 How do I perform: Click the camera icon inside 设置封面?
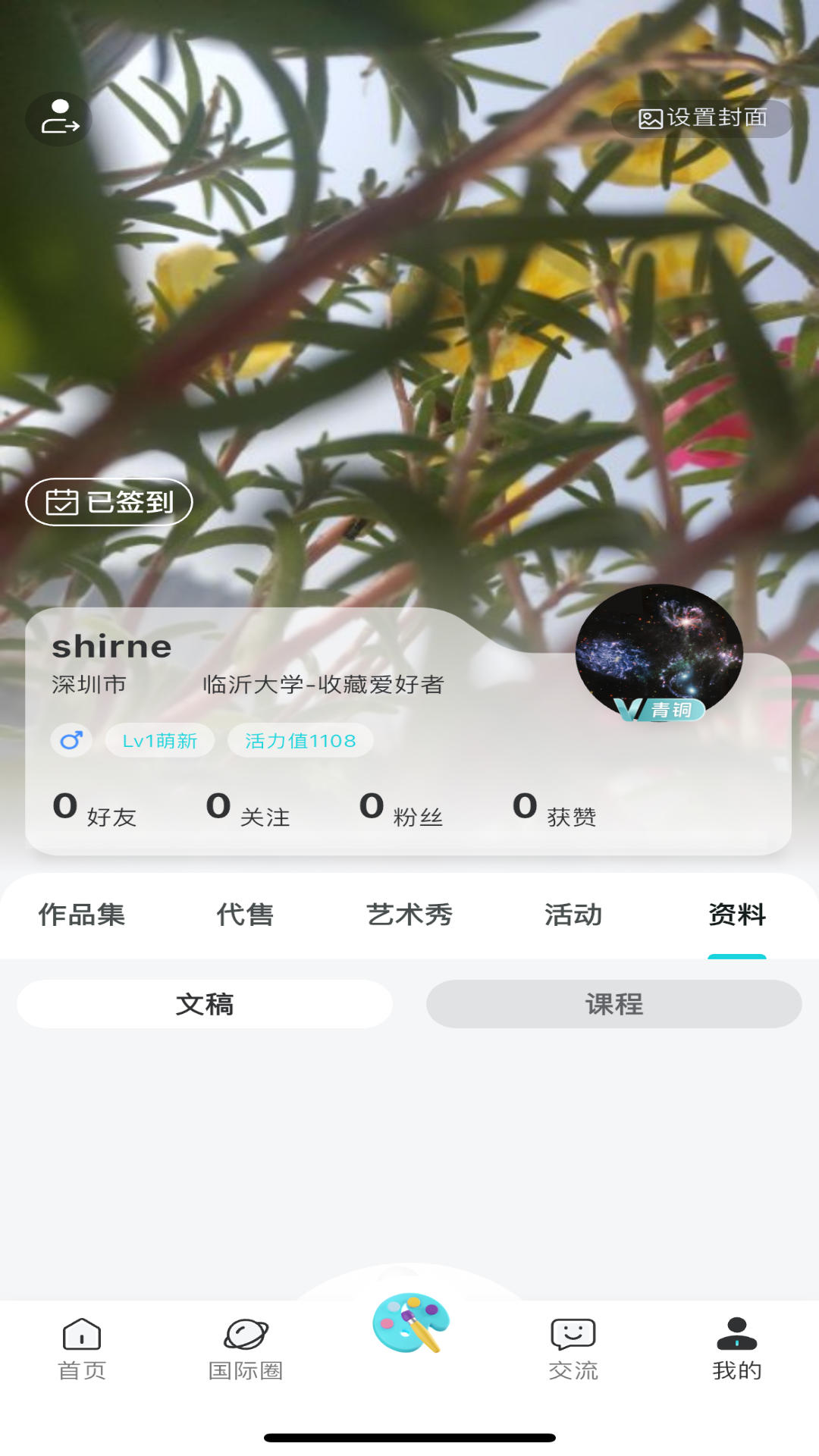coord(651,118)
